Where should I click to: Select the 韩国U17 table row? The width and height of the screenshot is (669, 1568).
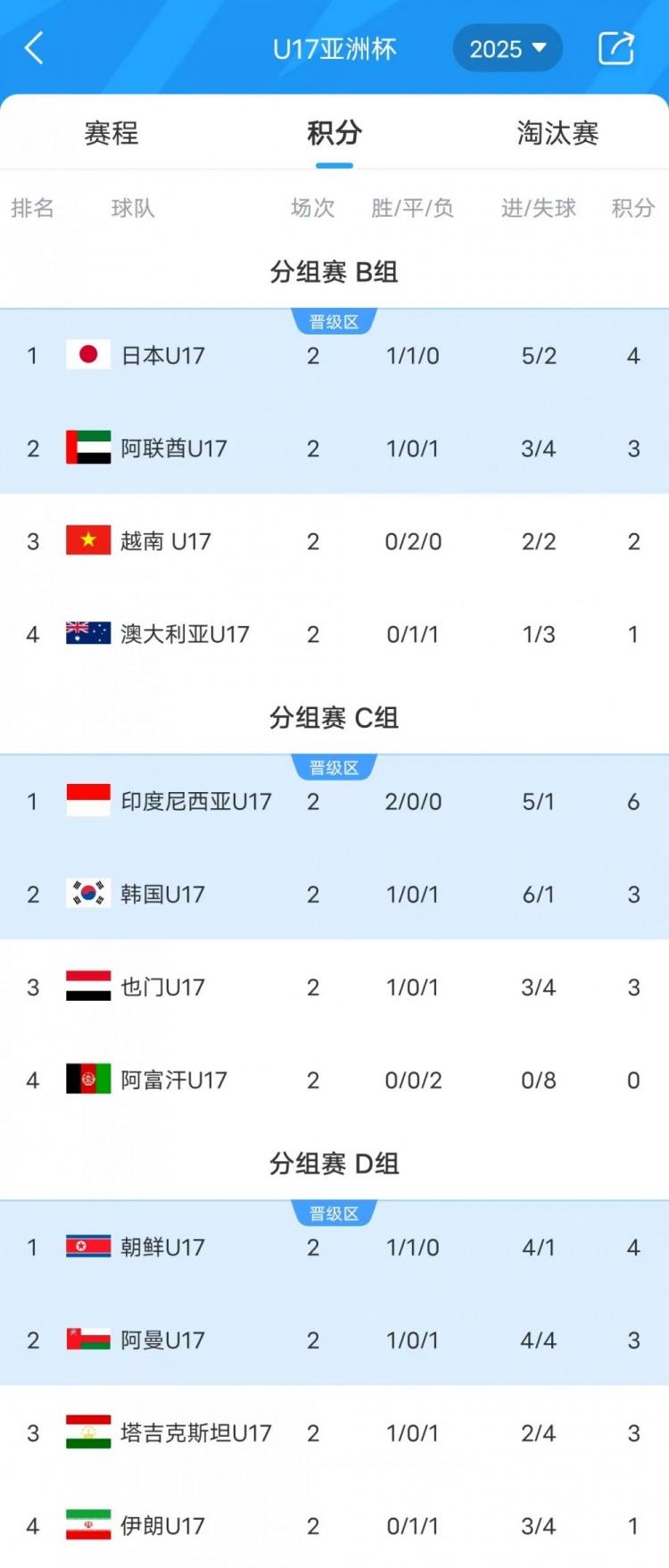coord(334,894)
